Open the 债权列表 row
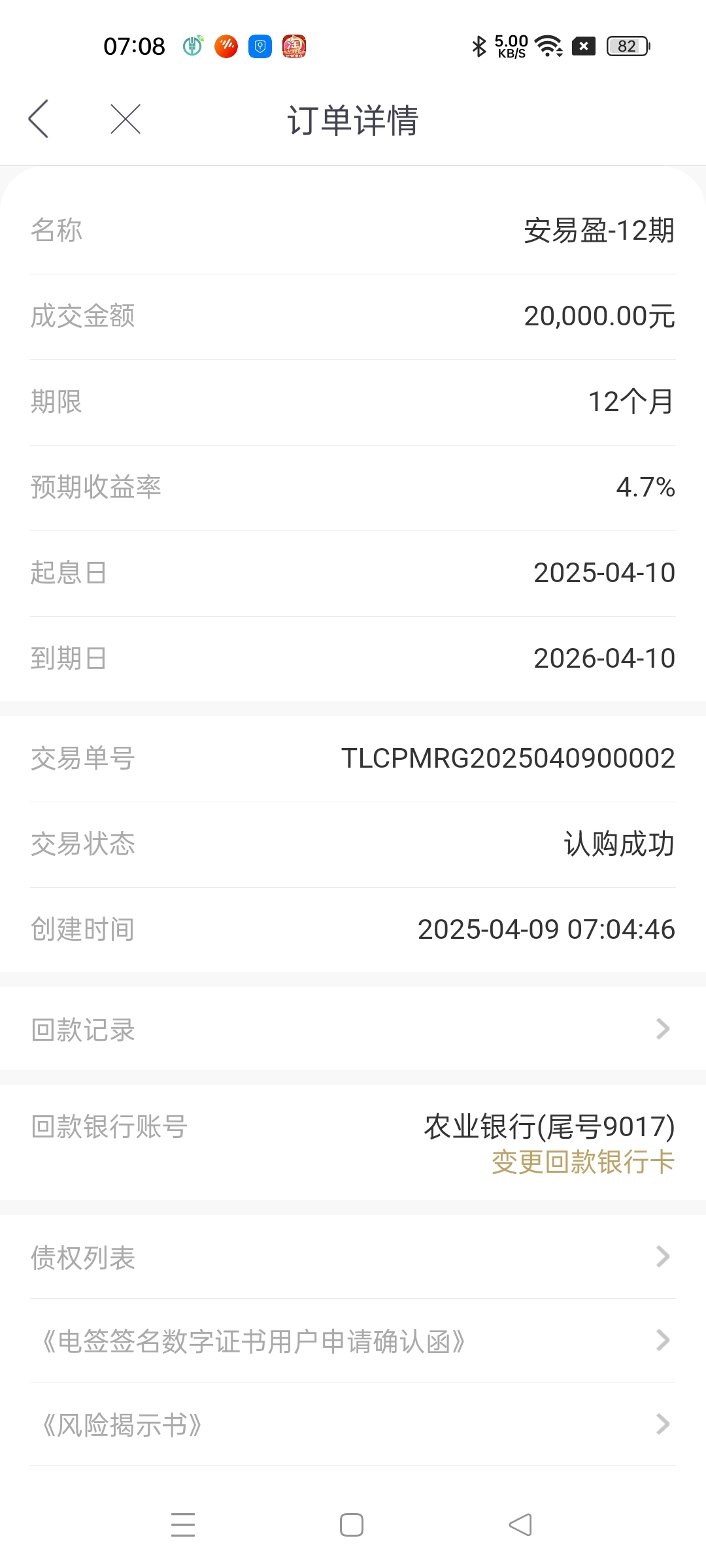 point(353,1257)
